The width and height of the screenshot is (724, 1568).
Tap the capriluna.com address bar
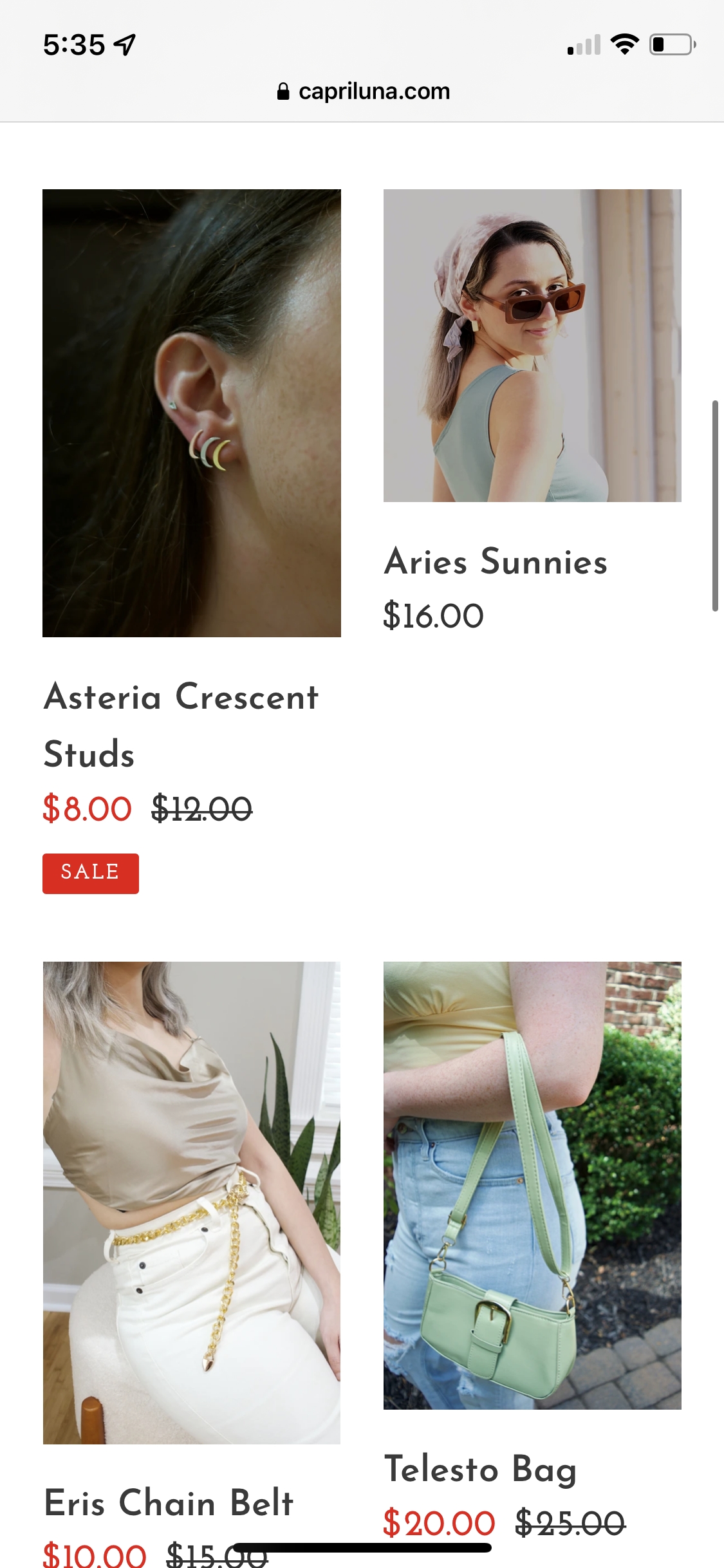363,91
